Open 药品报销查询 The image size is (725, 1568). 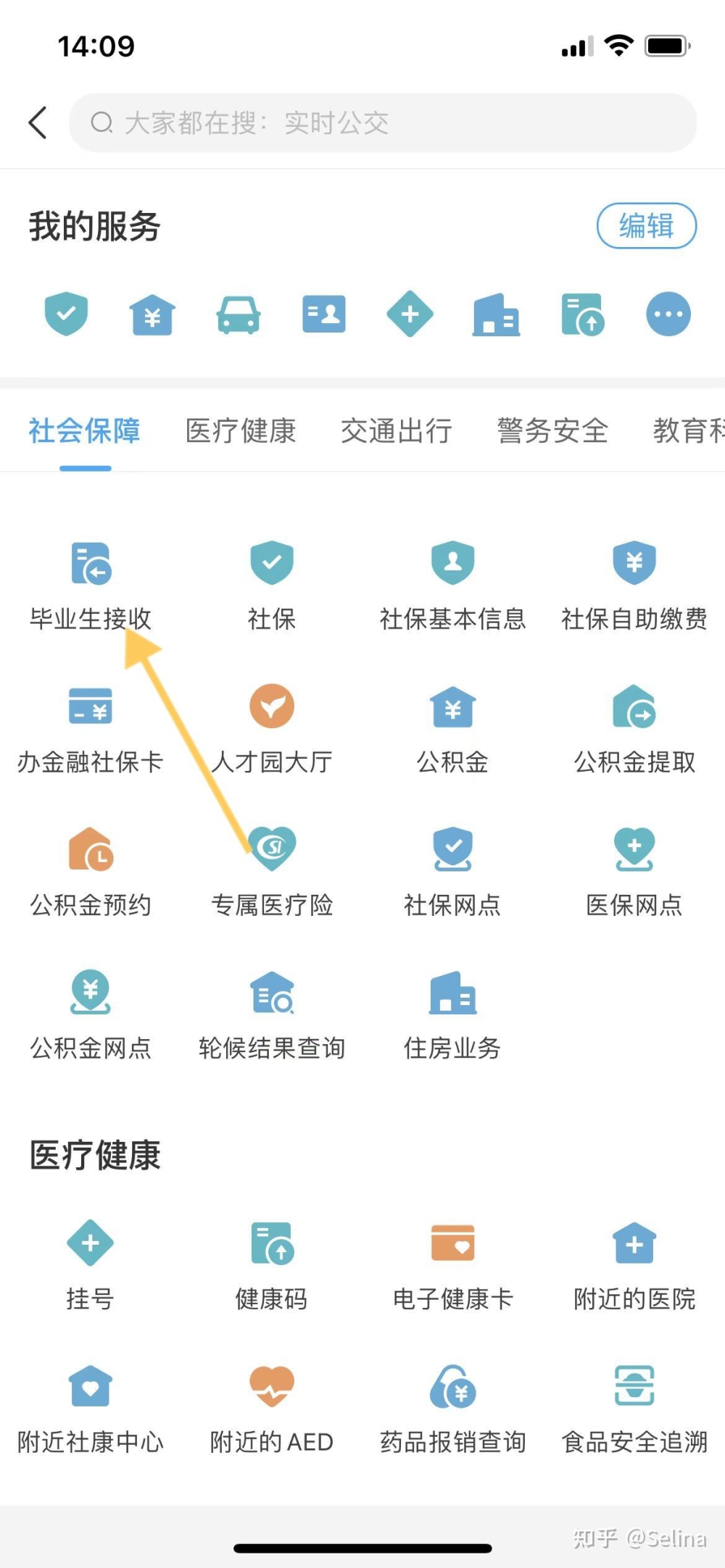(x=452, y=1409)
